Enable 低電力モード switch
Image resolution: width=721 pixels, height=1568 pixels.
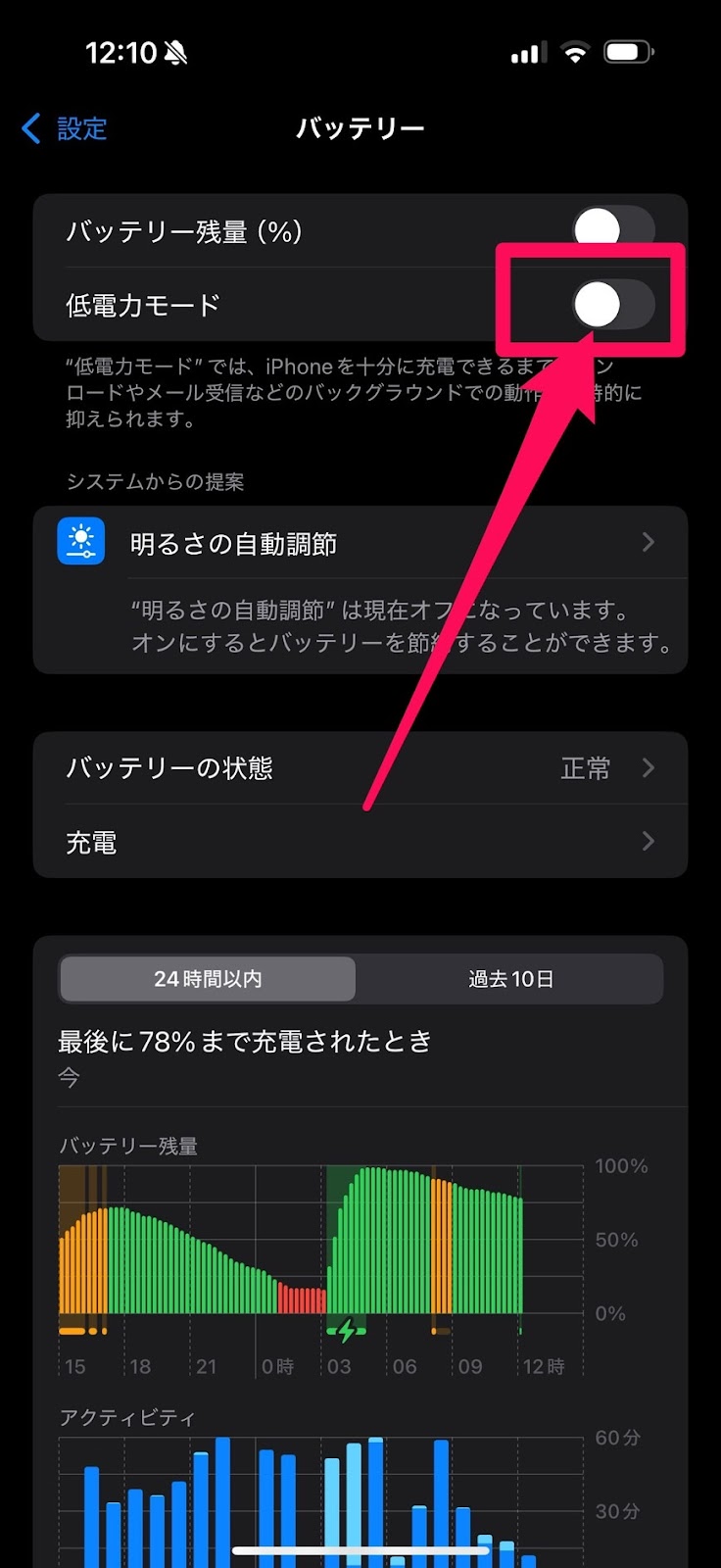(x=613, y=305)
